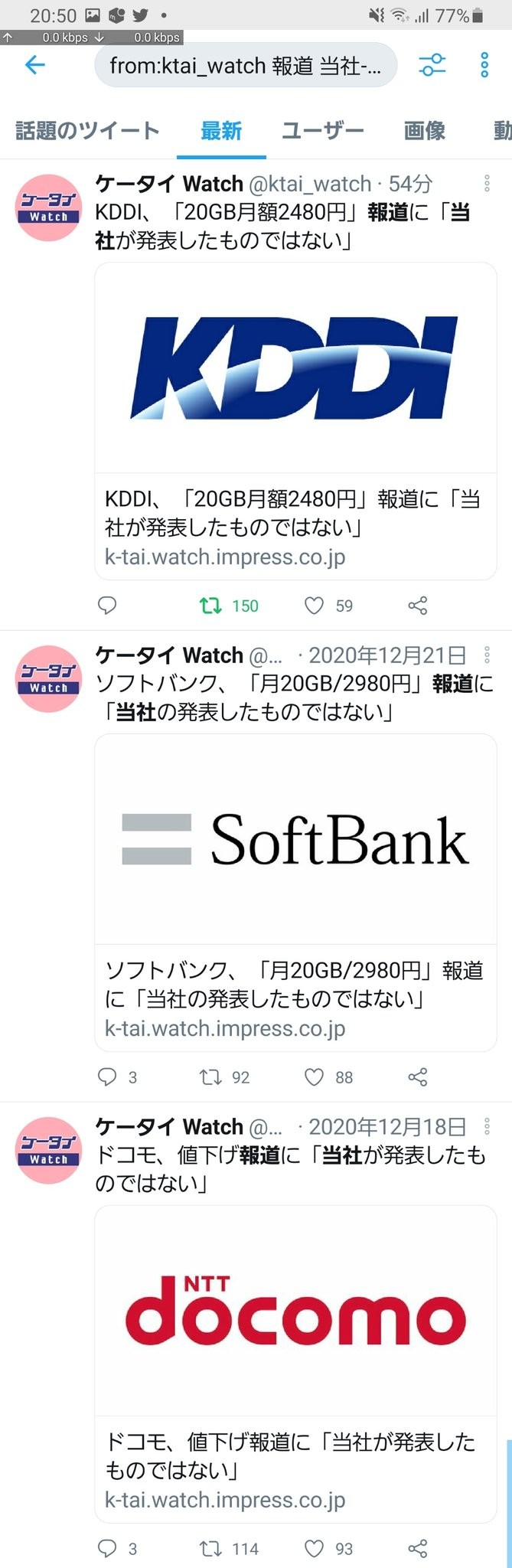Open the overflow menu in the top bar

point(484,66)
